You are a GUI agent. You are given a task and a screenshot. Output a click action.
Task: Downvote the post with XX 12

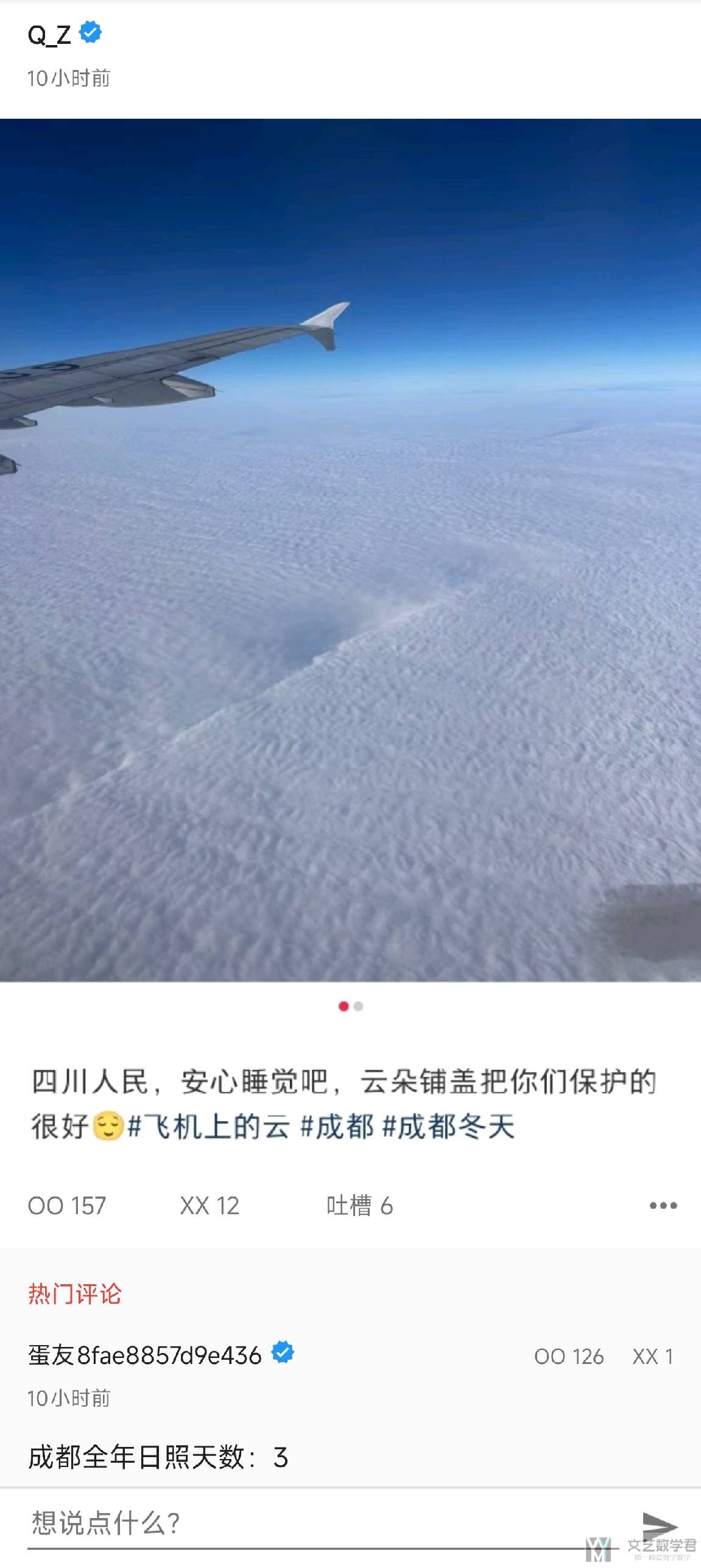210,1206
